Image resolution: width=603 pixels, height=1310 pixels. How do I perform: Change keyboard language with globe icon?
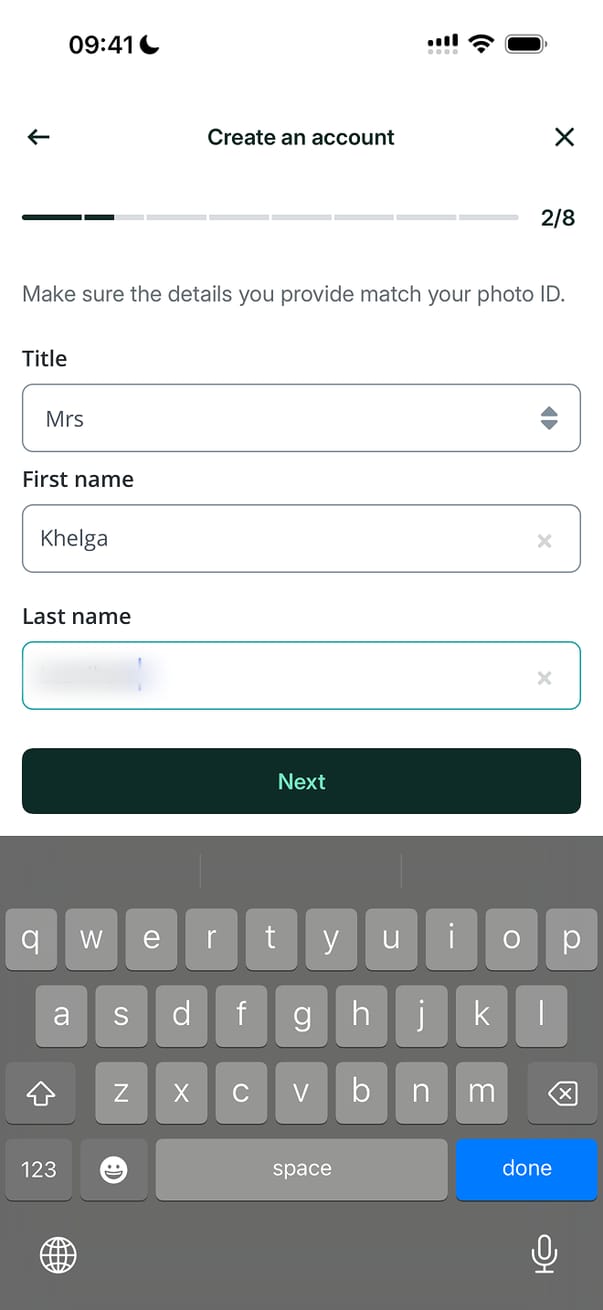59,1252
